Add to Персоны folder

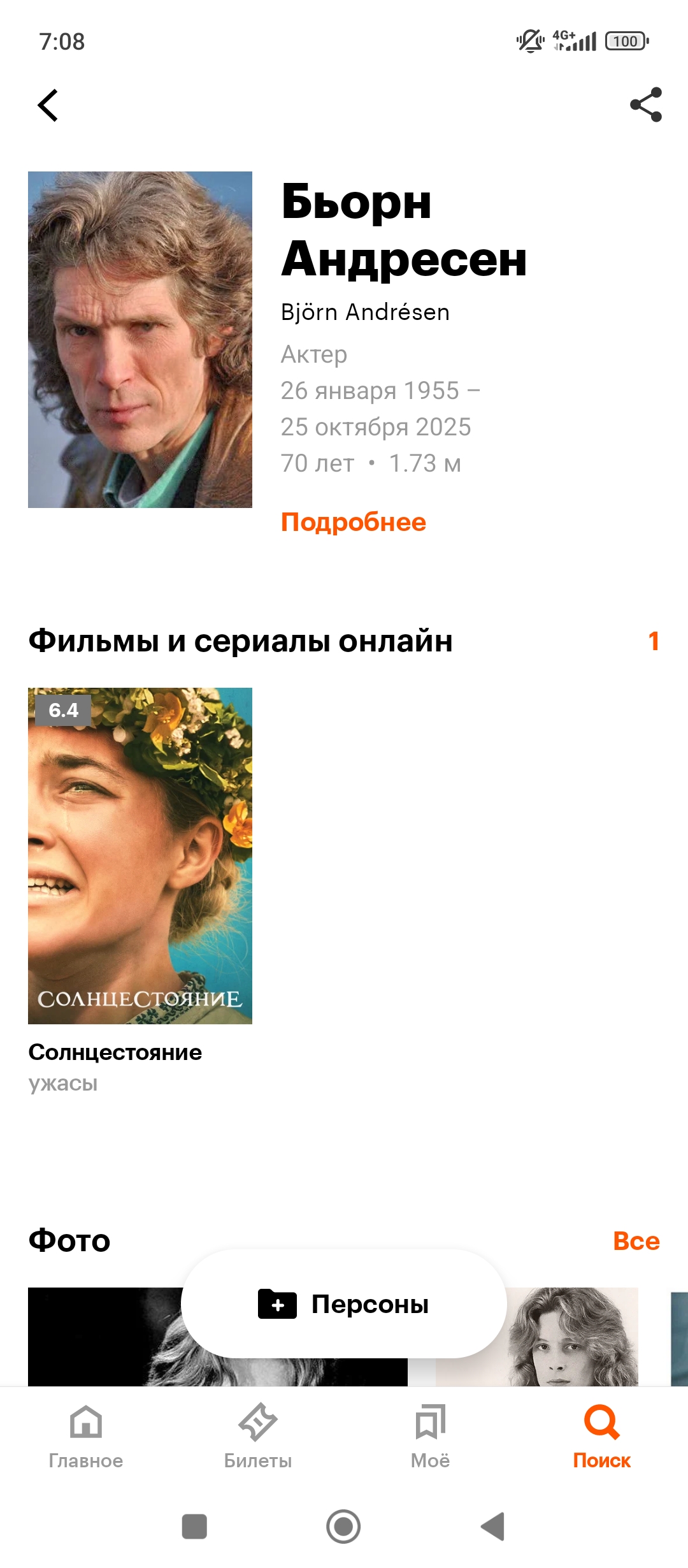pos(344,1304)
